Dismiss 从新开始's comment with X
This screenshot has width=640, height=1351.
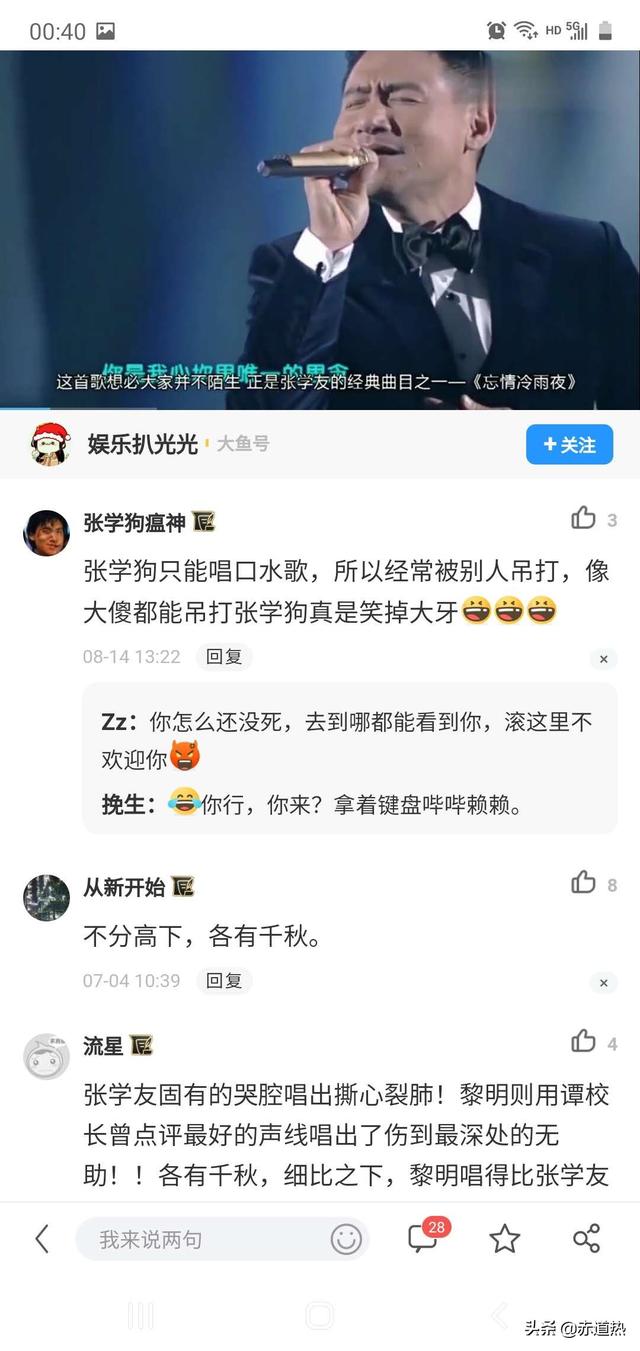click(x=602, y=983)
